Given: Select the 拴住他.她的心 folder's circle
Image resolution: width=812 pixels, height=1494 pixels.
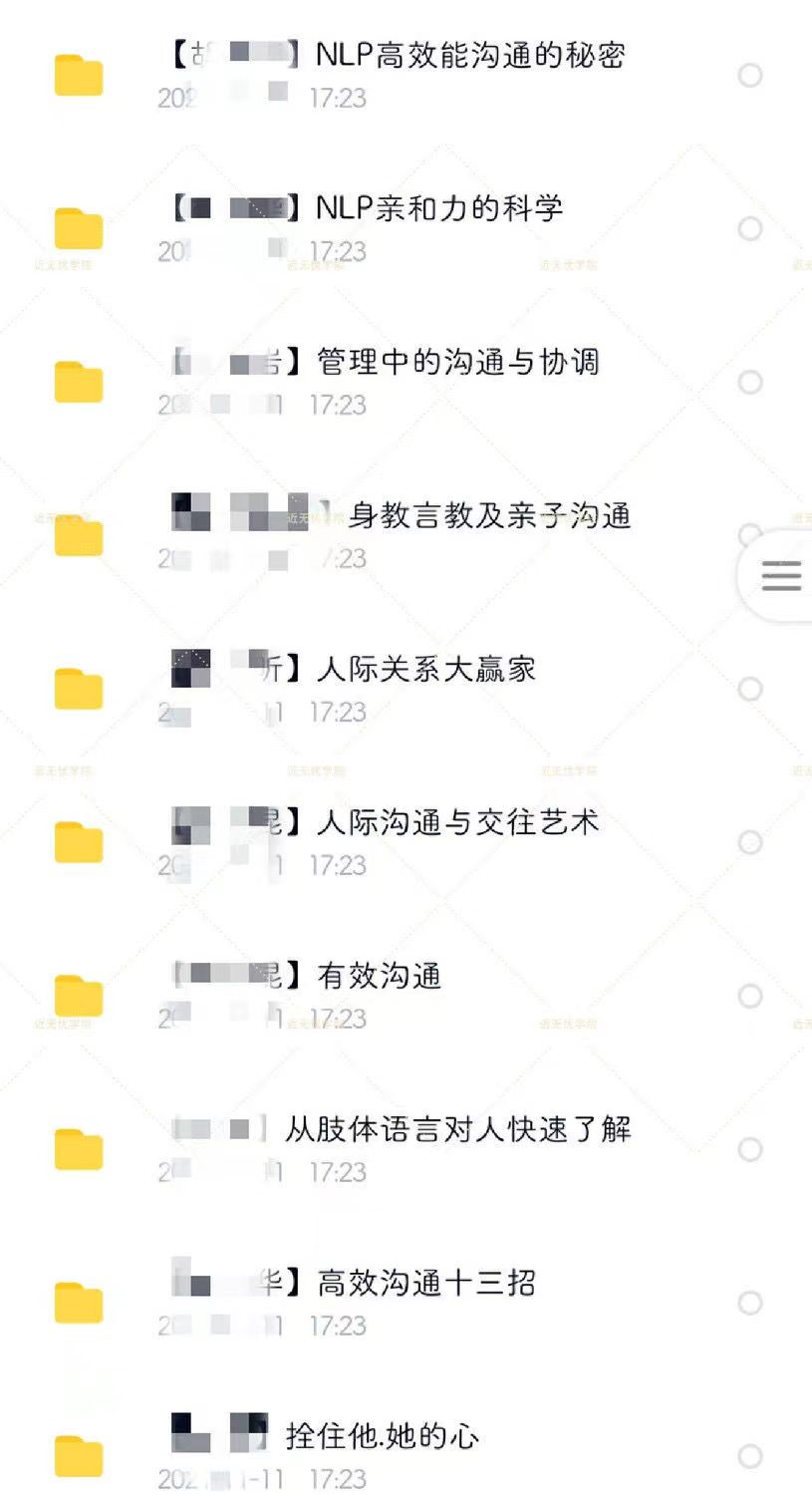Looking at the screenshot, I should (x=750, y=1456).
